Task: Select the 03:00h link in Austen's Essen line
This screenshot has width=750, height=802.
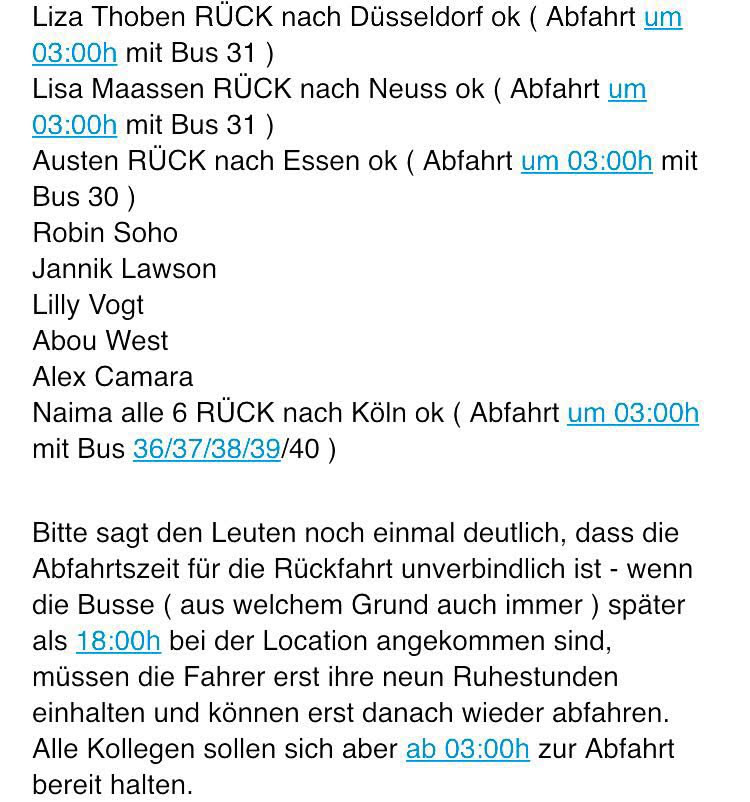Action: pyautogui.click(x=586, y=161)
